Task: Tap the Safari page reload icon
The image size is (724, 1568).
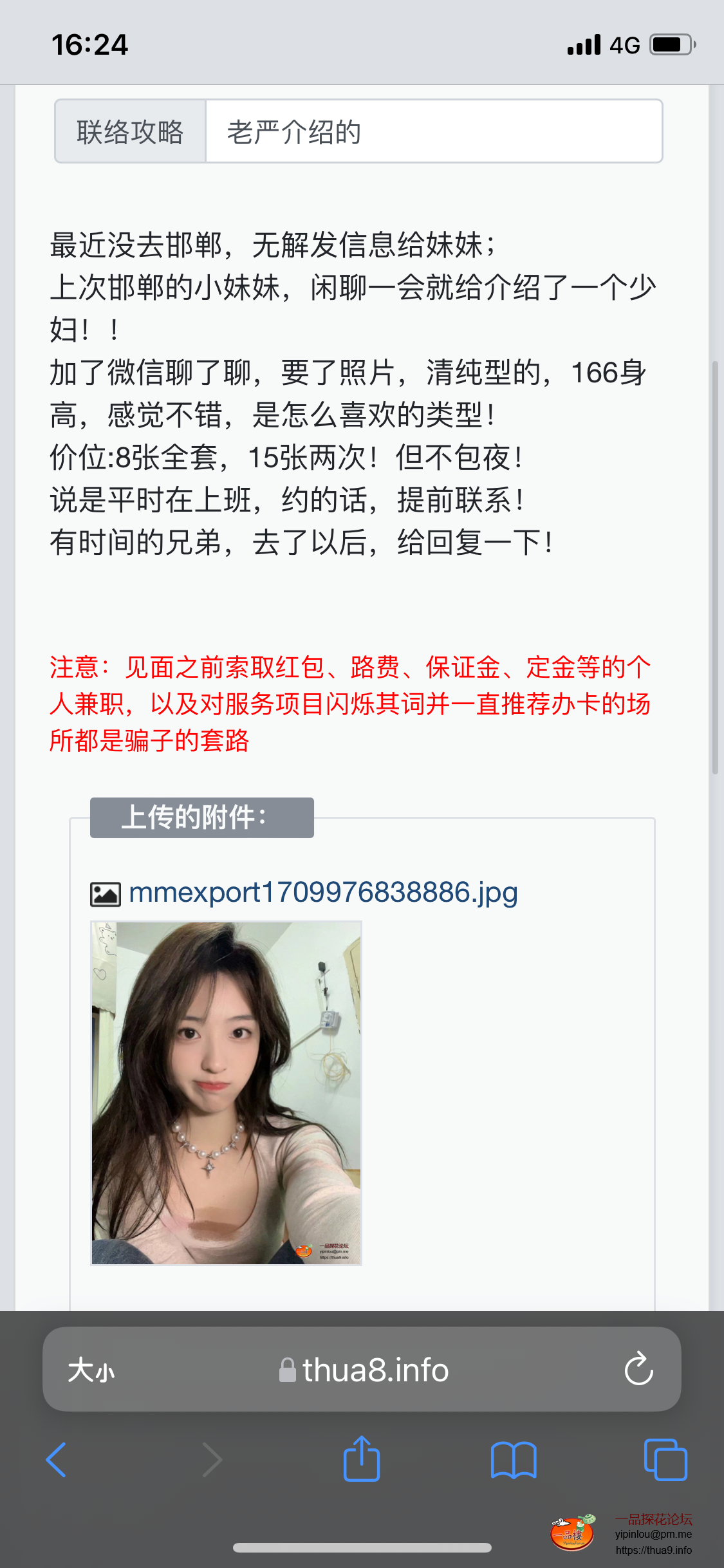Action: click(x=638, y=1370)
